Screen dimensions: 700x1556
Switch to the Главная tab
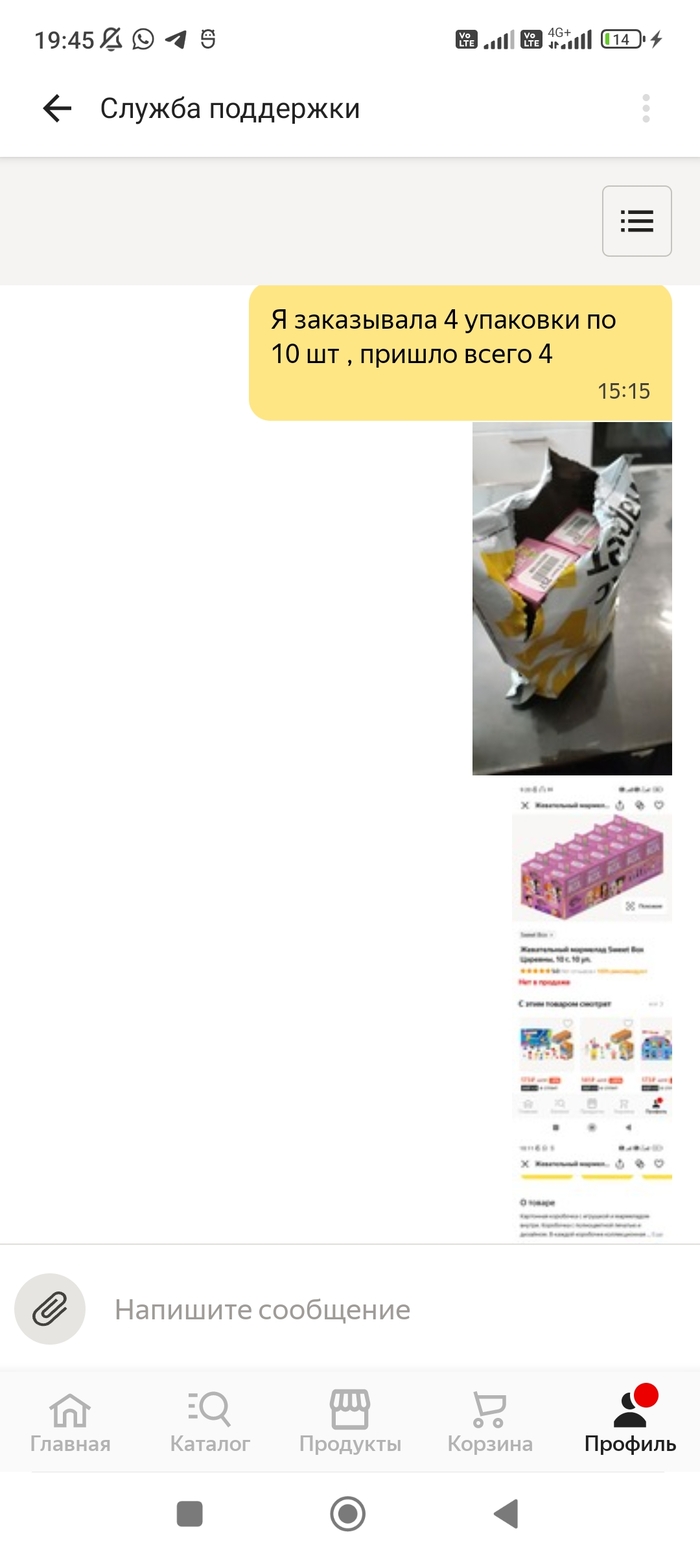70,1422
